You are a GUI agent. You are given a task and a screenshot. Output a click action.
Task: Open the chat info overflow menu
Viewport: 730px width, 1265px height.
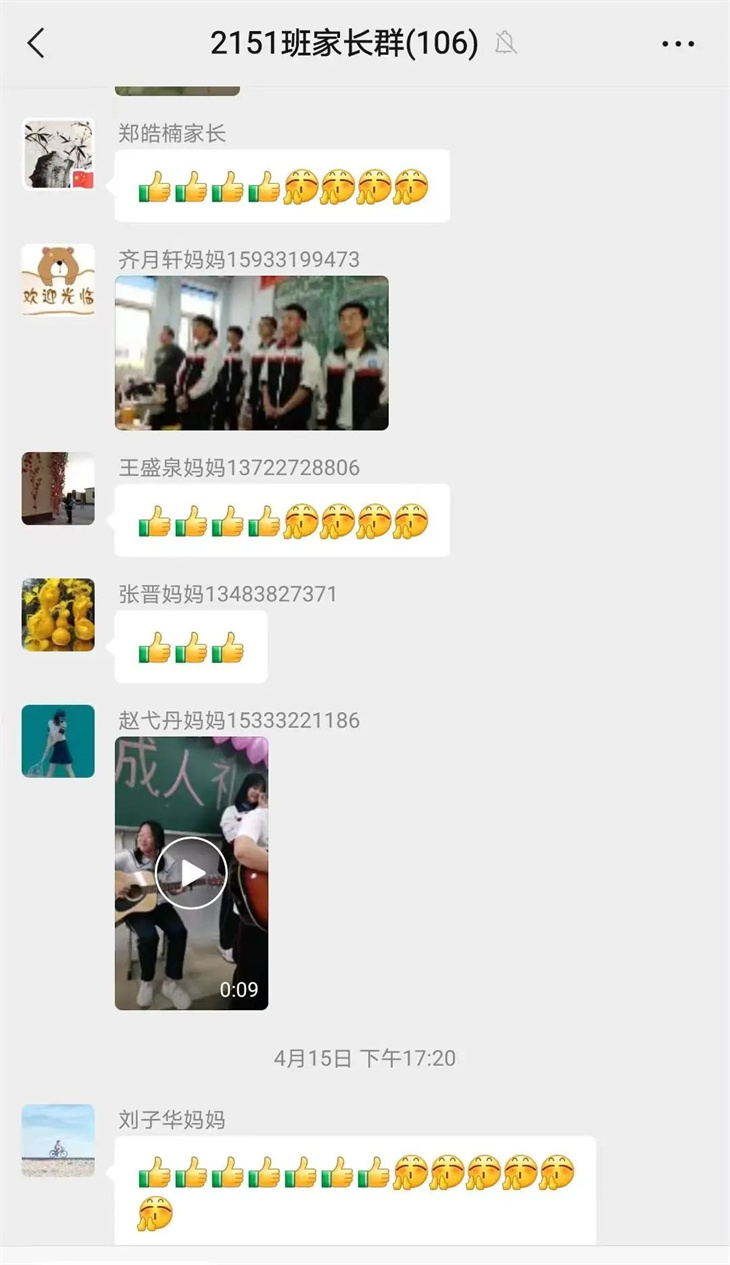pyautogui.click(x=678, y=43)
